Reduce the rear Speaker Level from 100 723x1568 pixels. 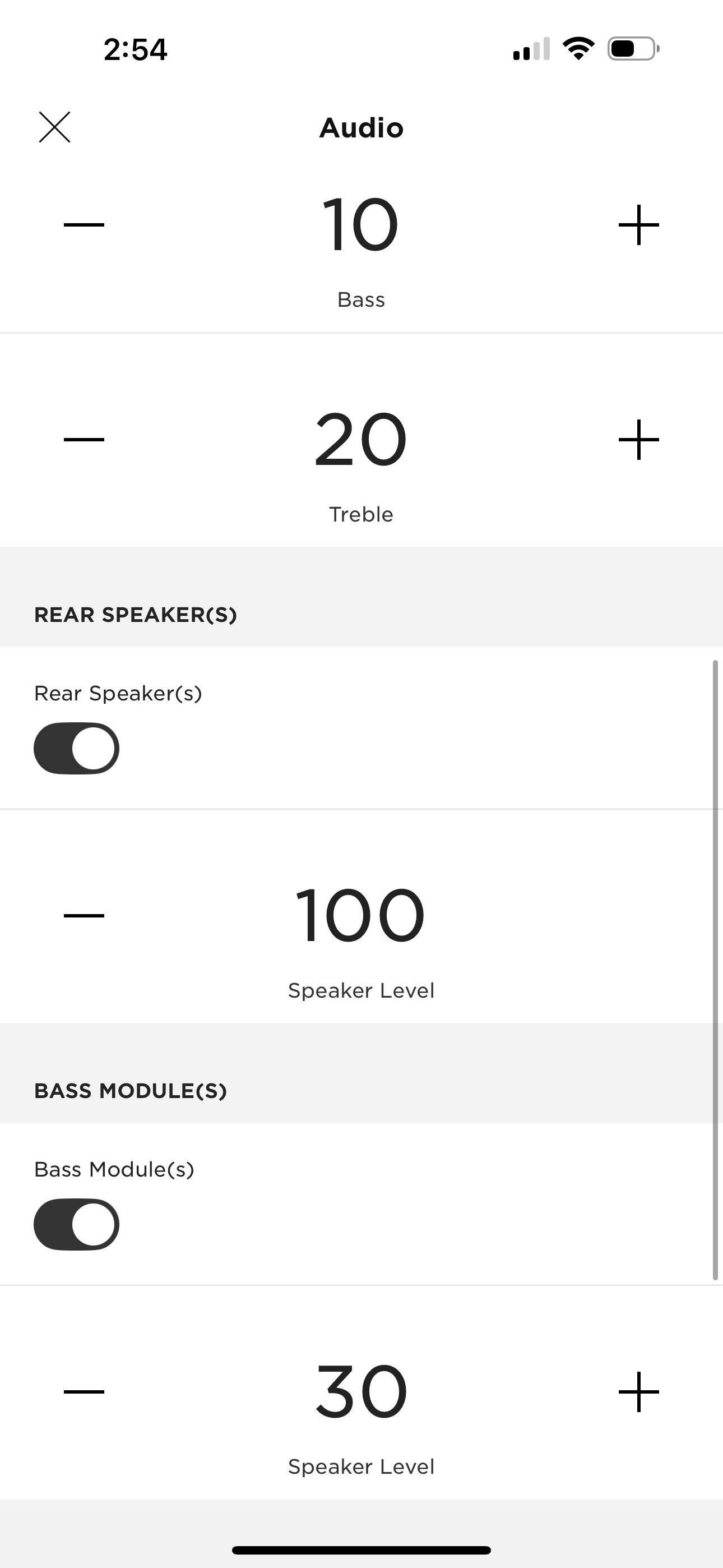[x=84, y=915]
